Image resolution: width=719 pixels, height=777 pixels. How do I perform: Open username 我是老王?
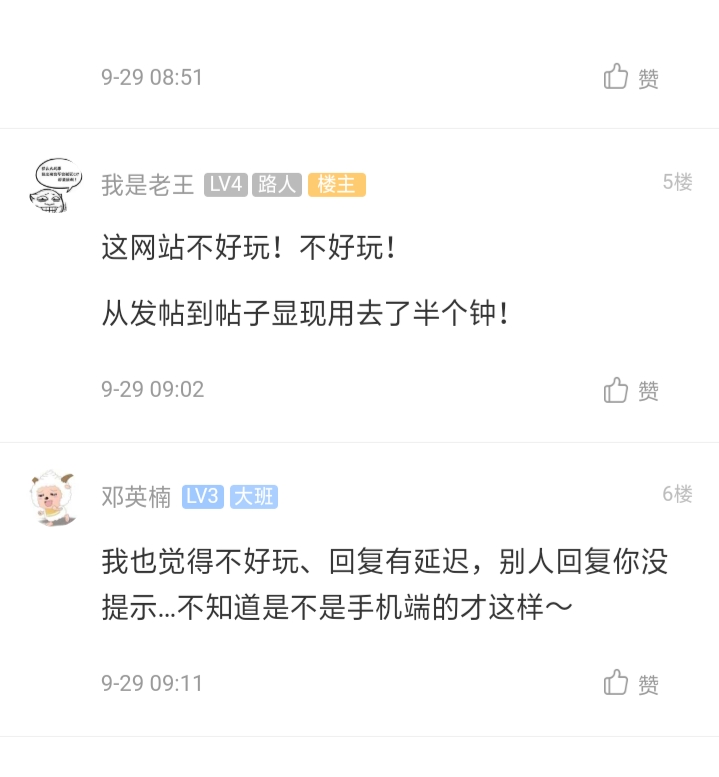coord(147,185)
